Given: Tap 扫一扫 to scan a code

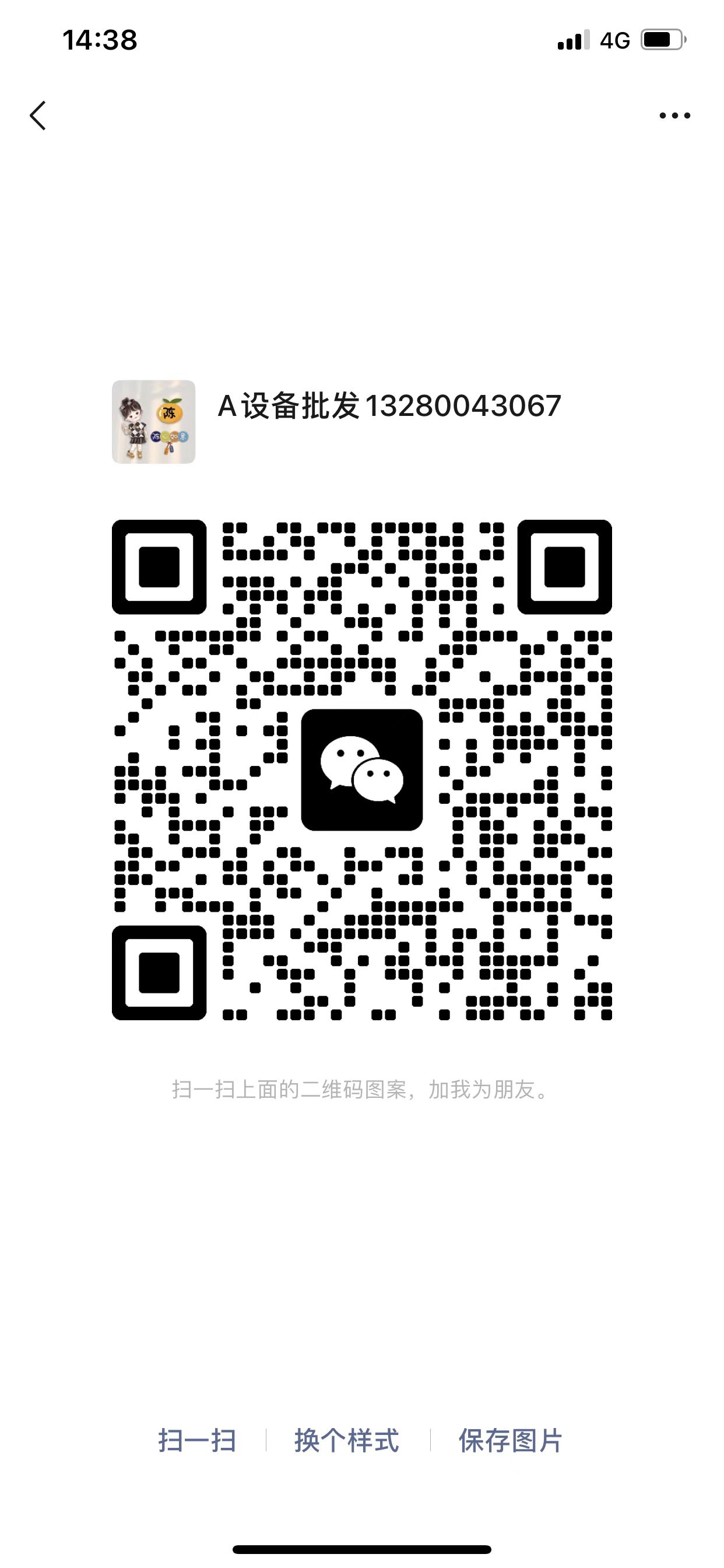Looking at the screenshot, I should [x=197, y=1441].
